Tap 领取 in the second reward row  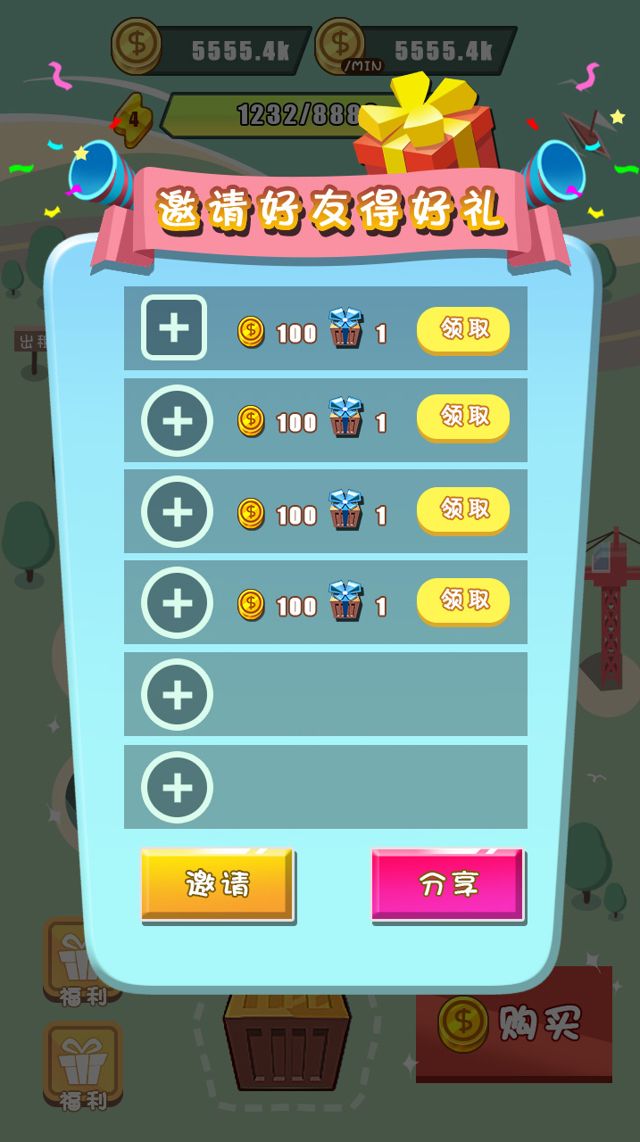click(x=463, y=417)
